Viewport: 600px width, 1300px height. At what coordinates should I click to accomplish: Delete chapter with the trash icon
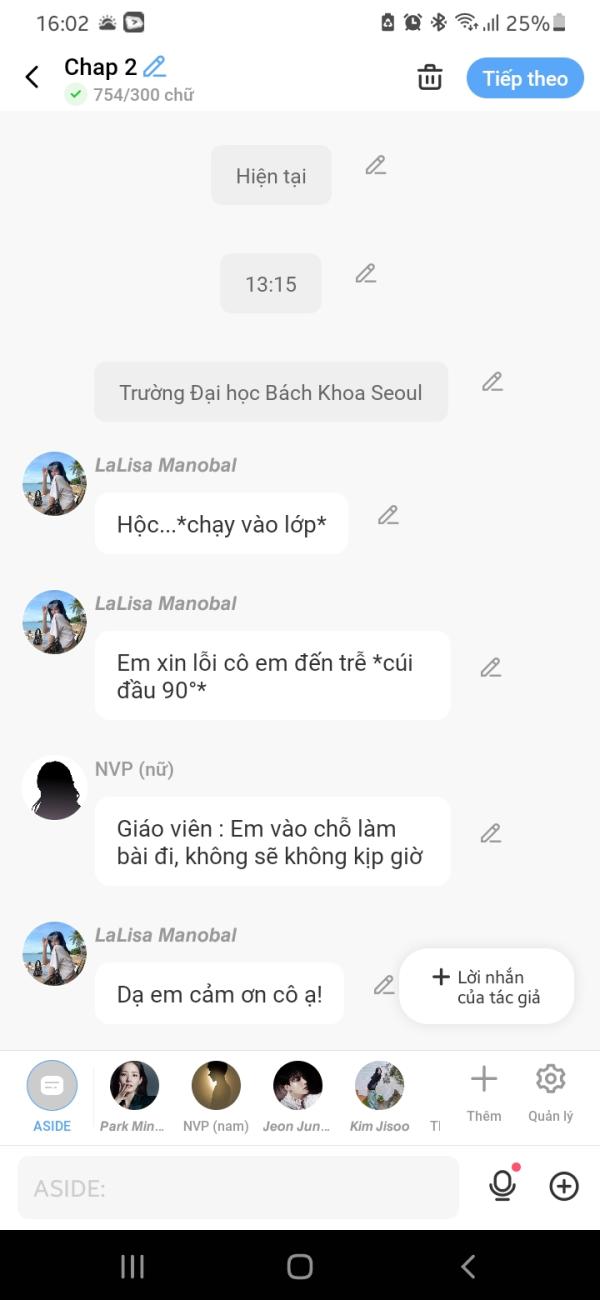click(430, 77)
